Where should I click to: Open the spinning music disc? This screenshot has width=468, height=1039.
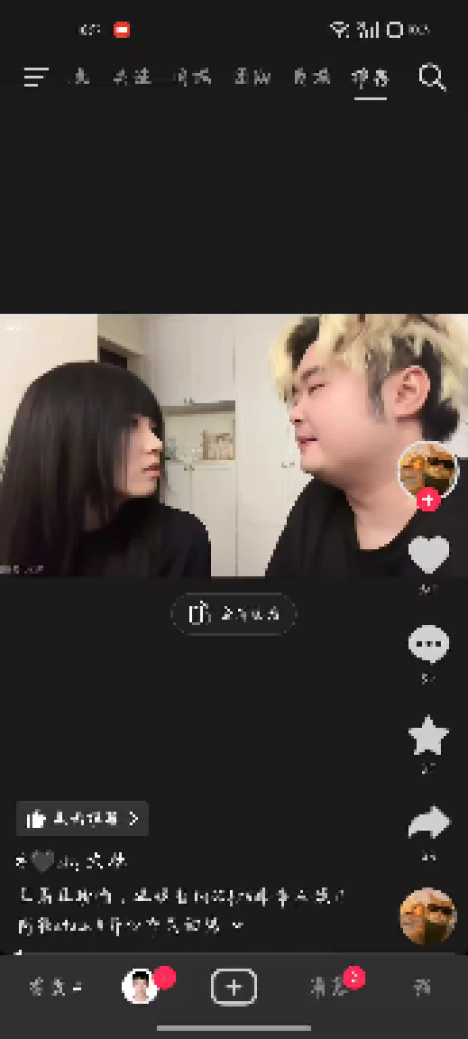pyautogui.click(x=428, y=916)
